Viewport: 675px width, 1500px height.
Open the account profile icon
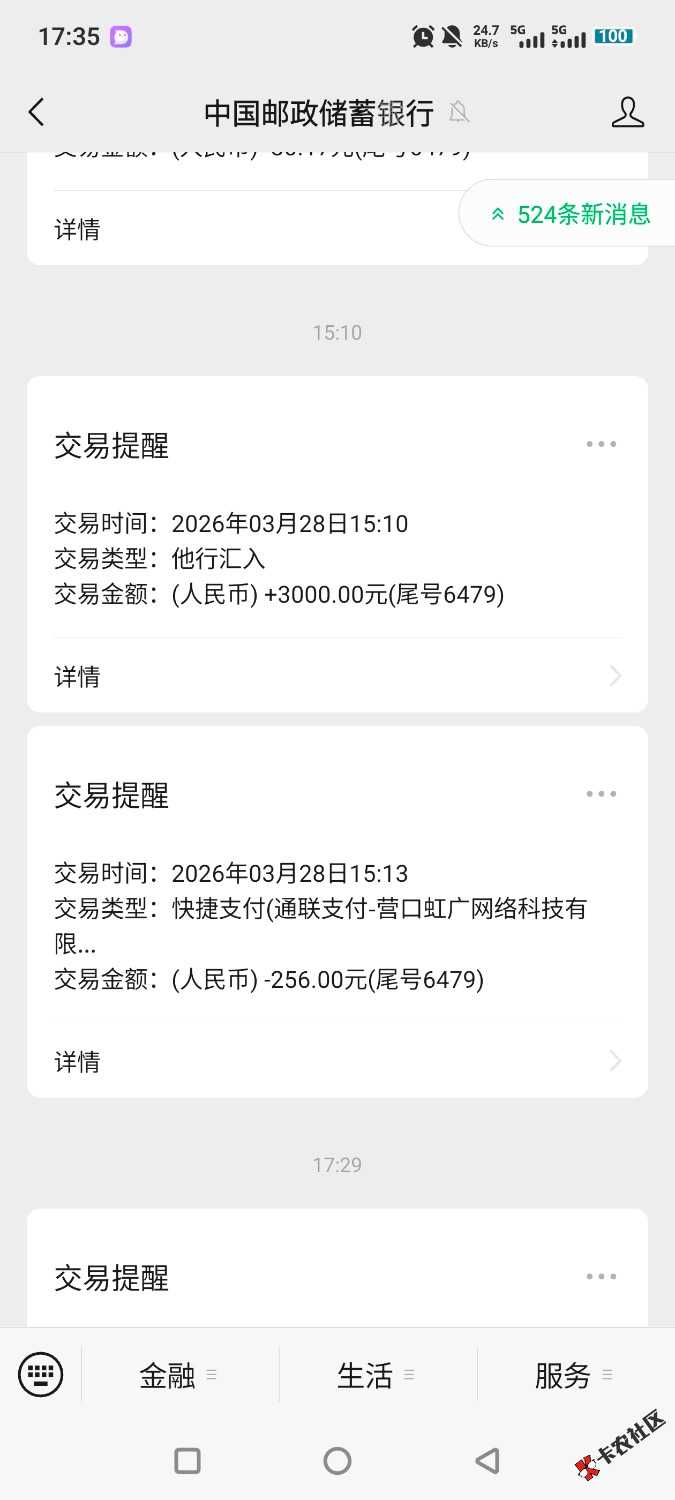coord(627,112)
